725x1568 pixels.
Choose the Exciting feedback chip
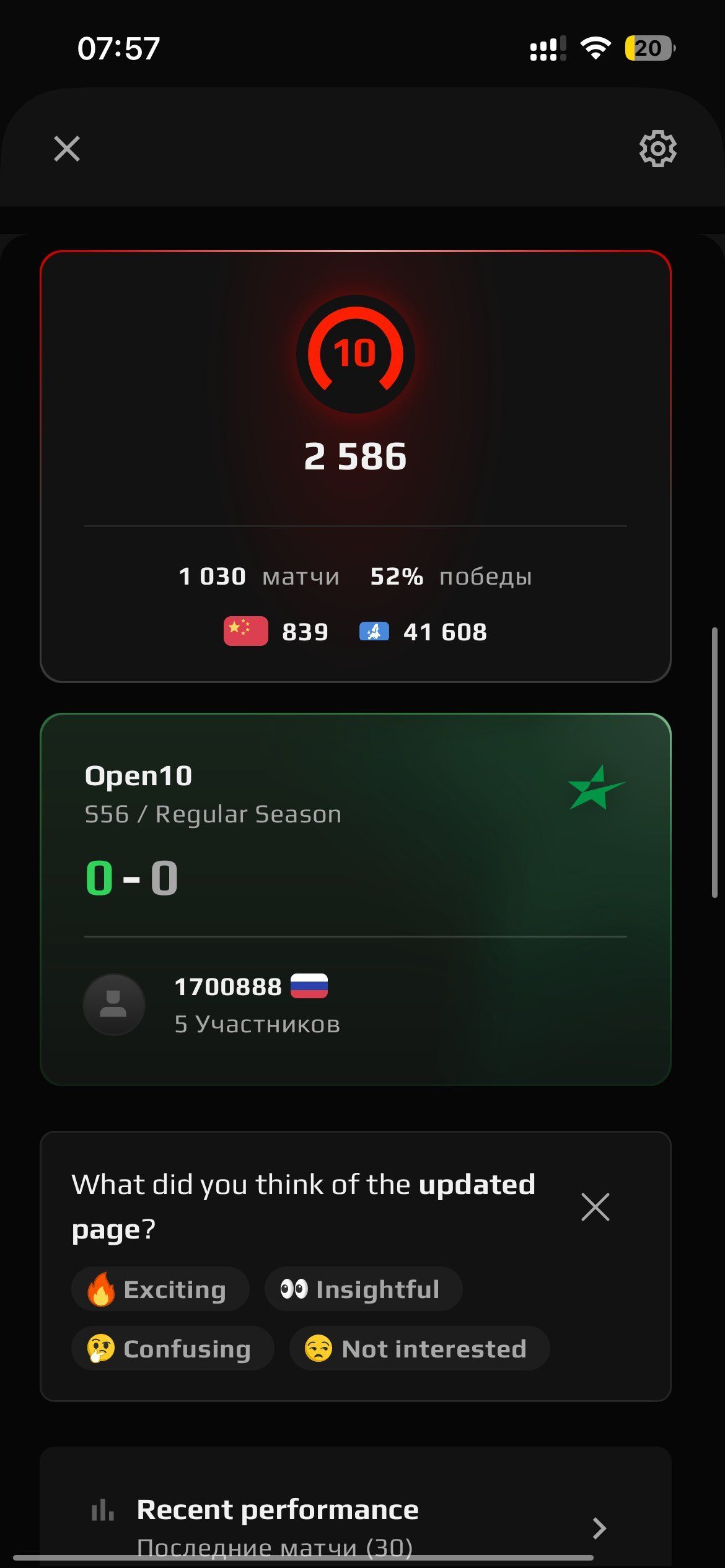click(x=160, y=1289)
